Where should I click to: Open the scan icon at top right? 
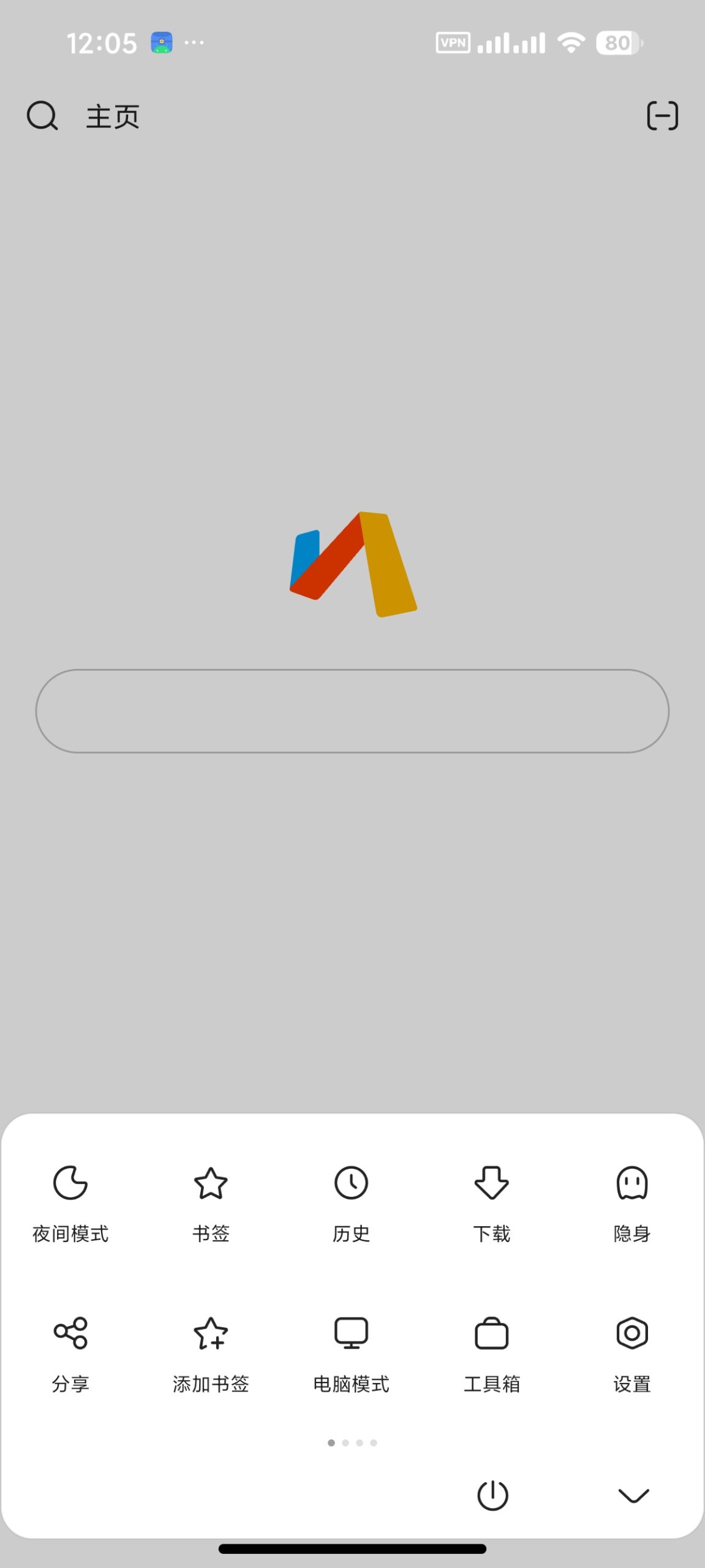(x=662, y=116)
